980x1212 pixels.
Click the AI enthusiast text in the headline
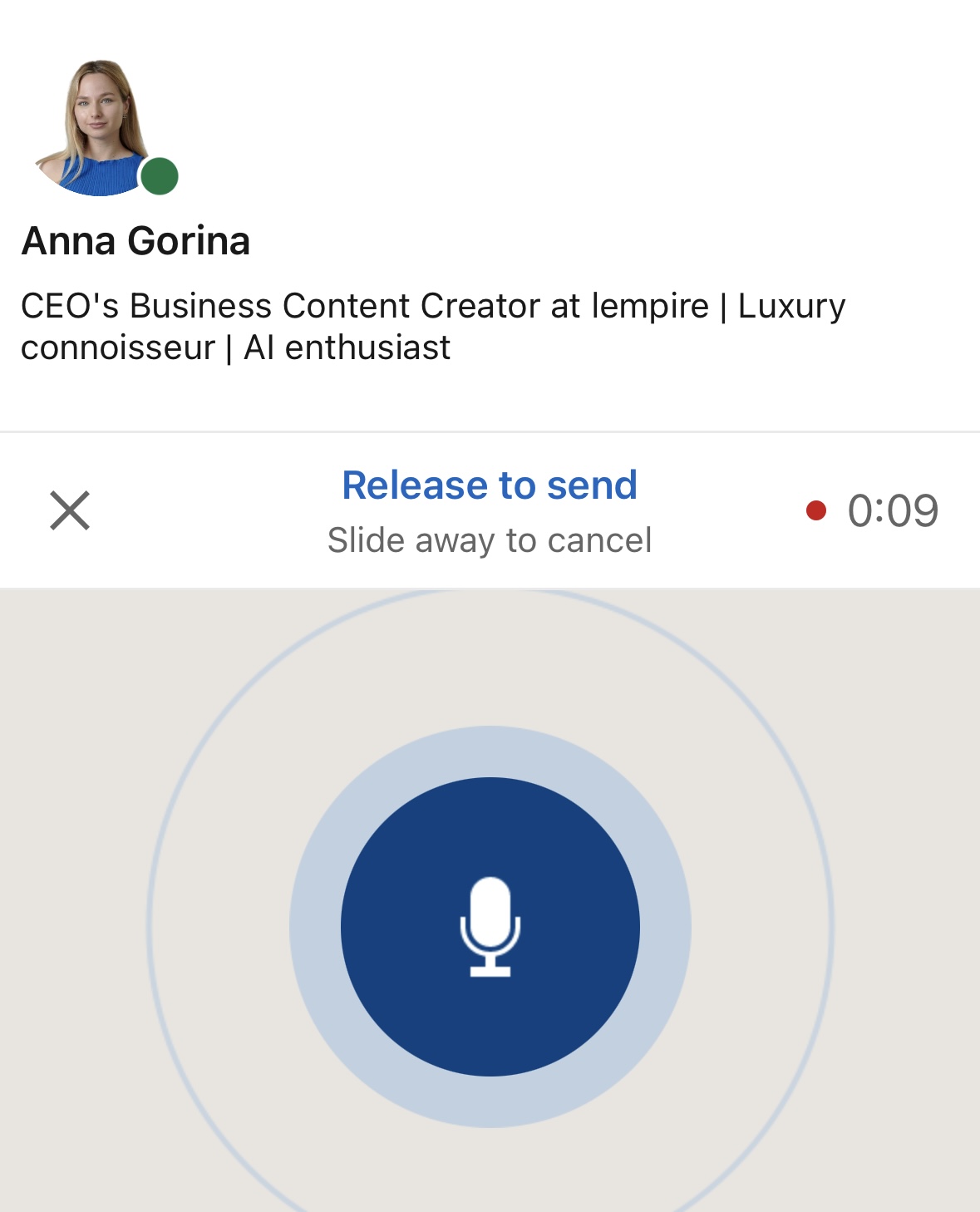[346, 347]
